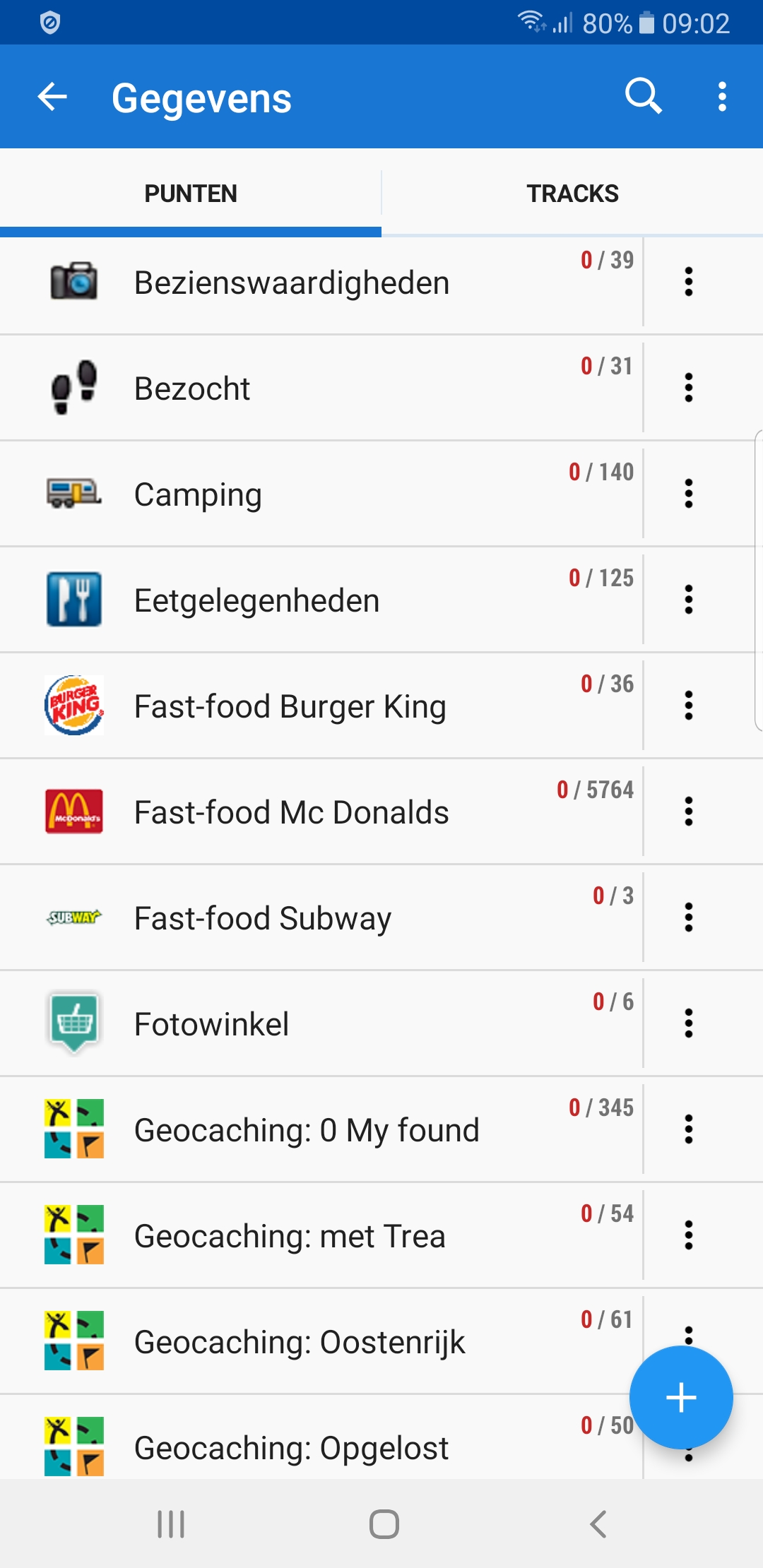Open the Camping folder
Screen dimensions: 763x1568
(x=198, y=494)
